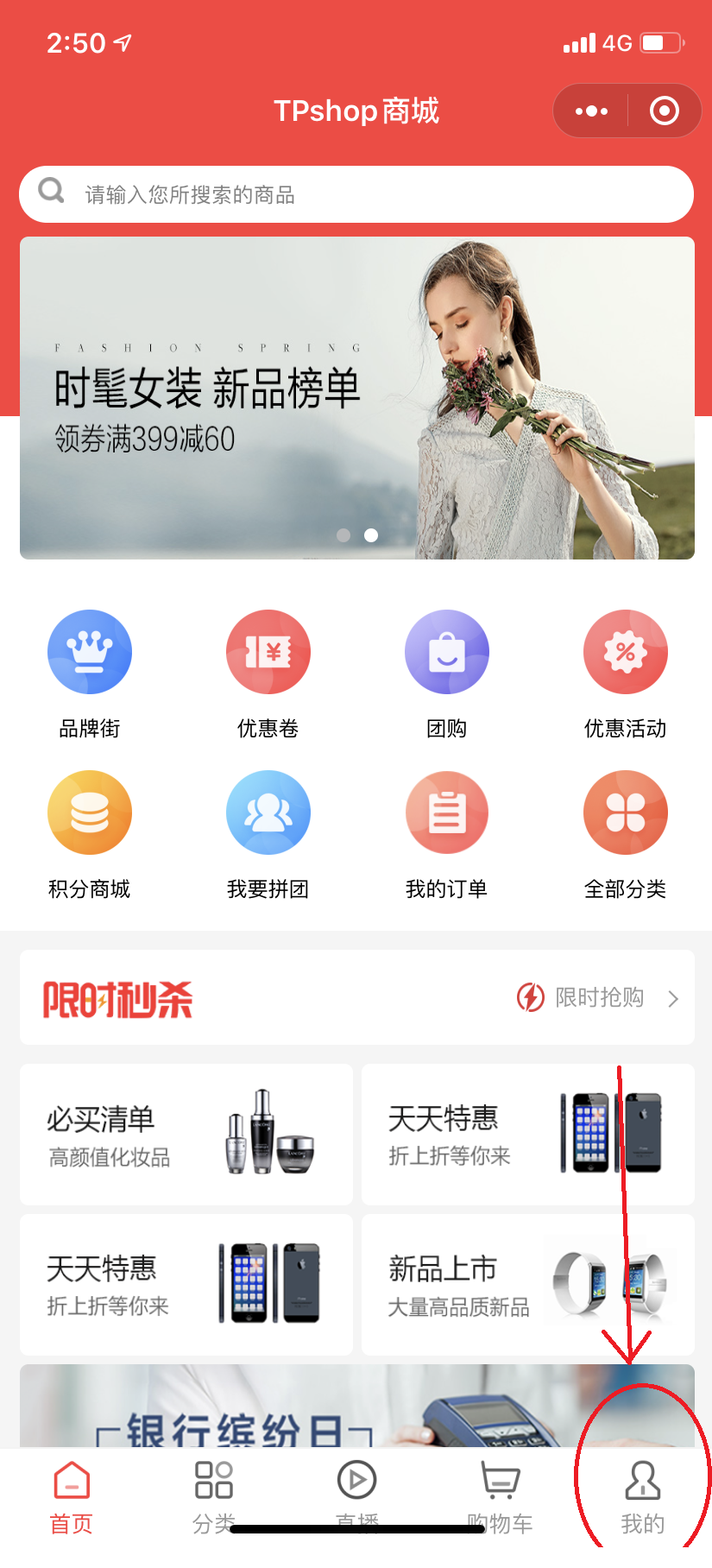
Task: Open the fashion spring banner
Action: tap(356, 397)
